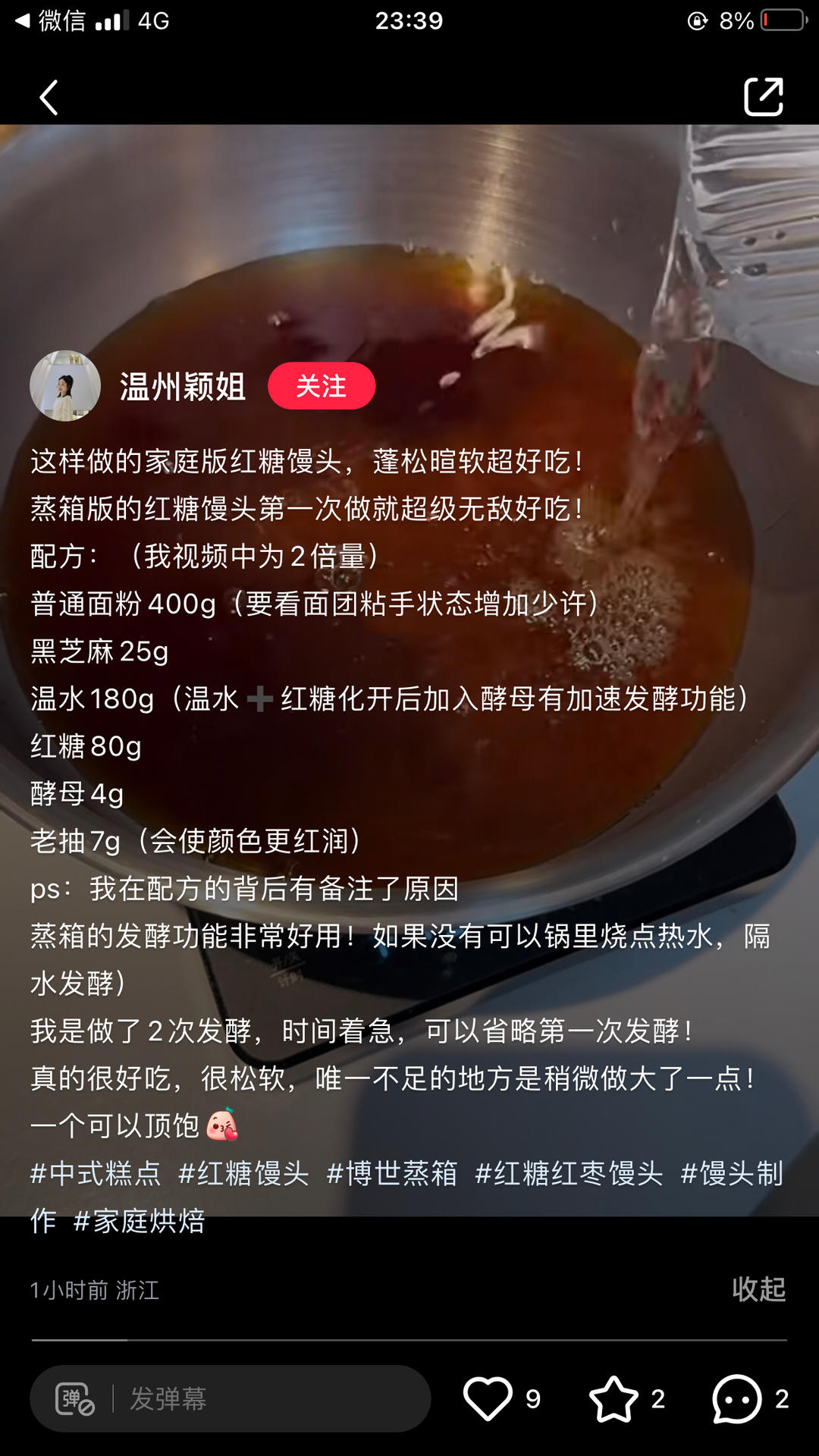Image resolution: width=819 pixels, height=1456 pixels.
Task: Collapse the description with 收起
Action: click(x=758, y=1288)
